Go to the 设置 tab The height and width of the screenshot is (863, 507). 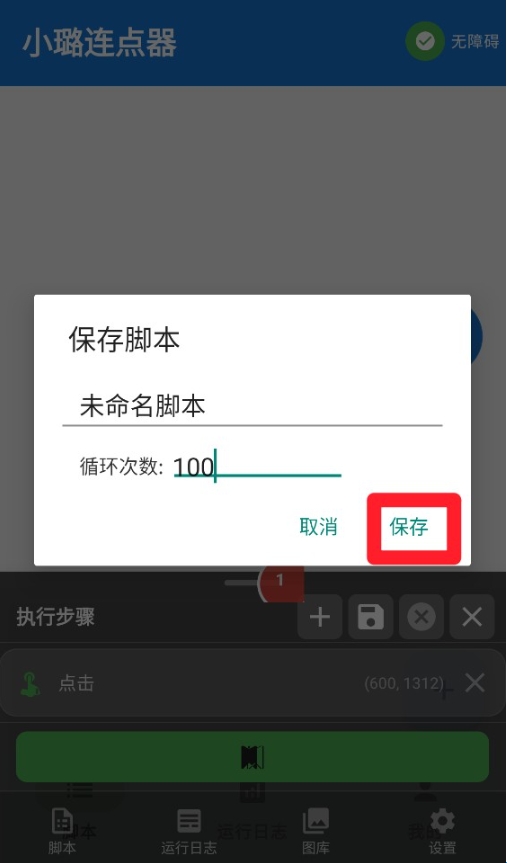(x=443, y=831)
